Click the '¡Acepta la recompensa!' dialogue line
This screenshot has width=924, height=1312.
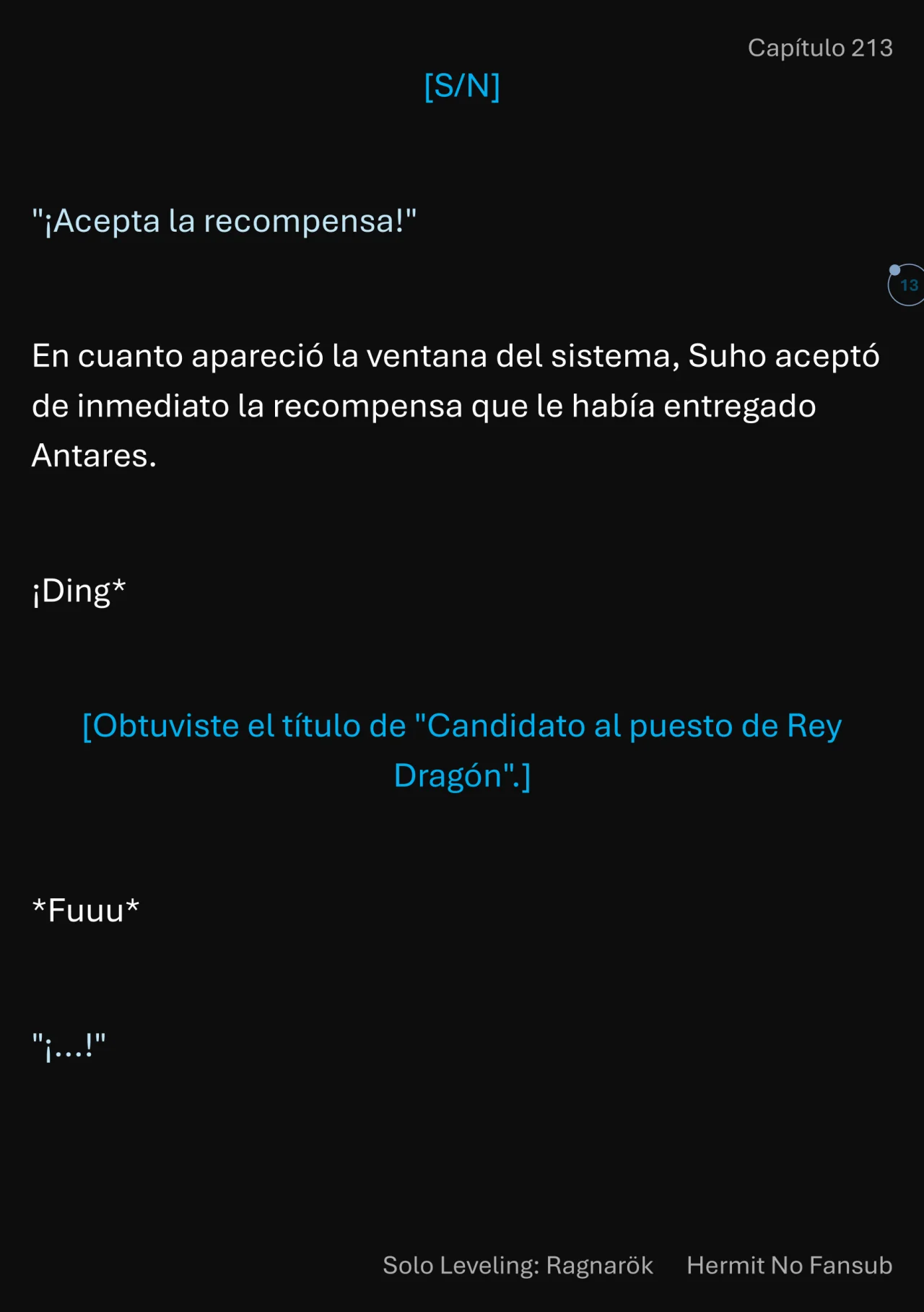tap(224, 220)
